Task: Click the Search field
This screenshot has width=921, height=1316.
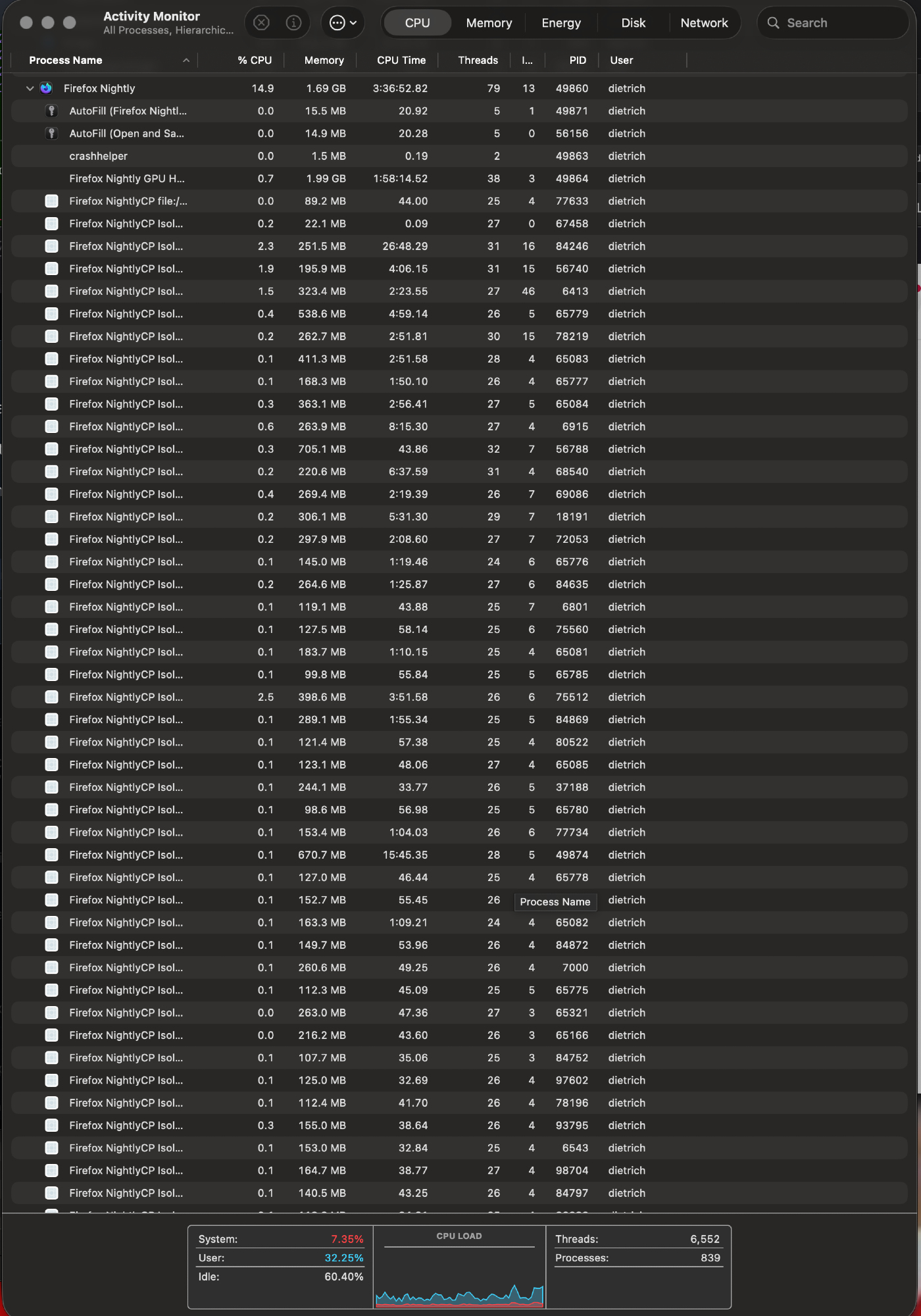Action: pos(835,23)
